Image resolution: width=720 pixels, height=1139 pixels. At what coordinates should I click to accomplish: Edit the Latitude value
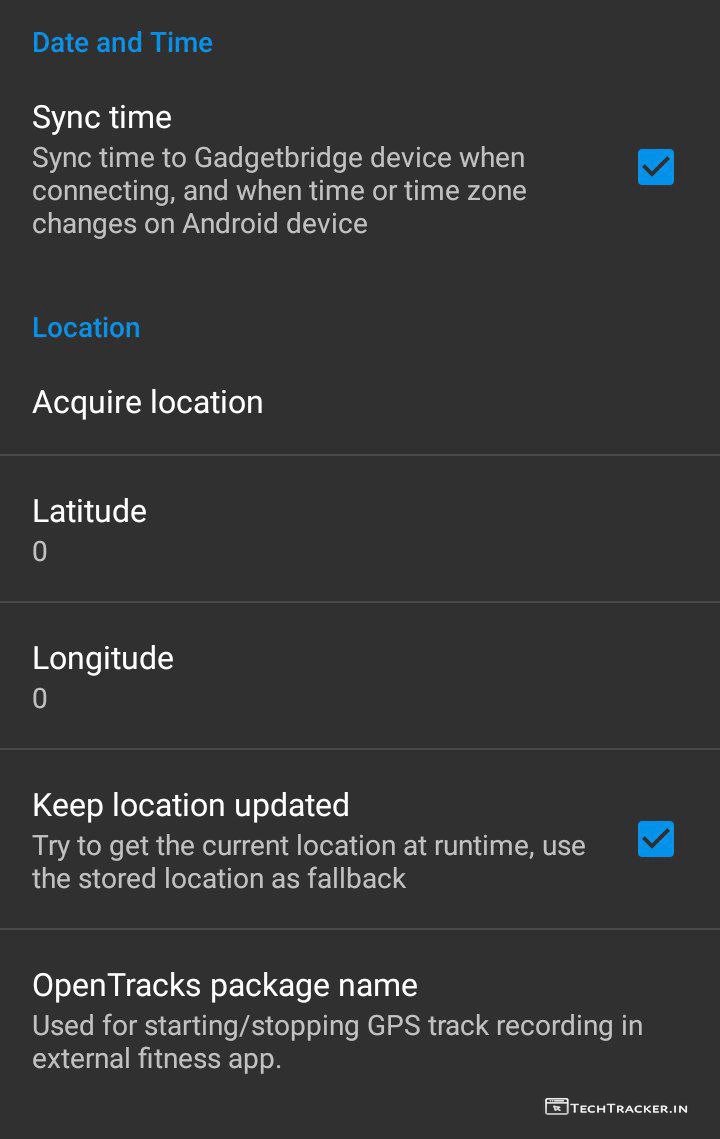[x=90, y=528]
